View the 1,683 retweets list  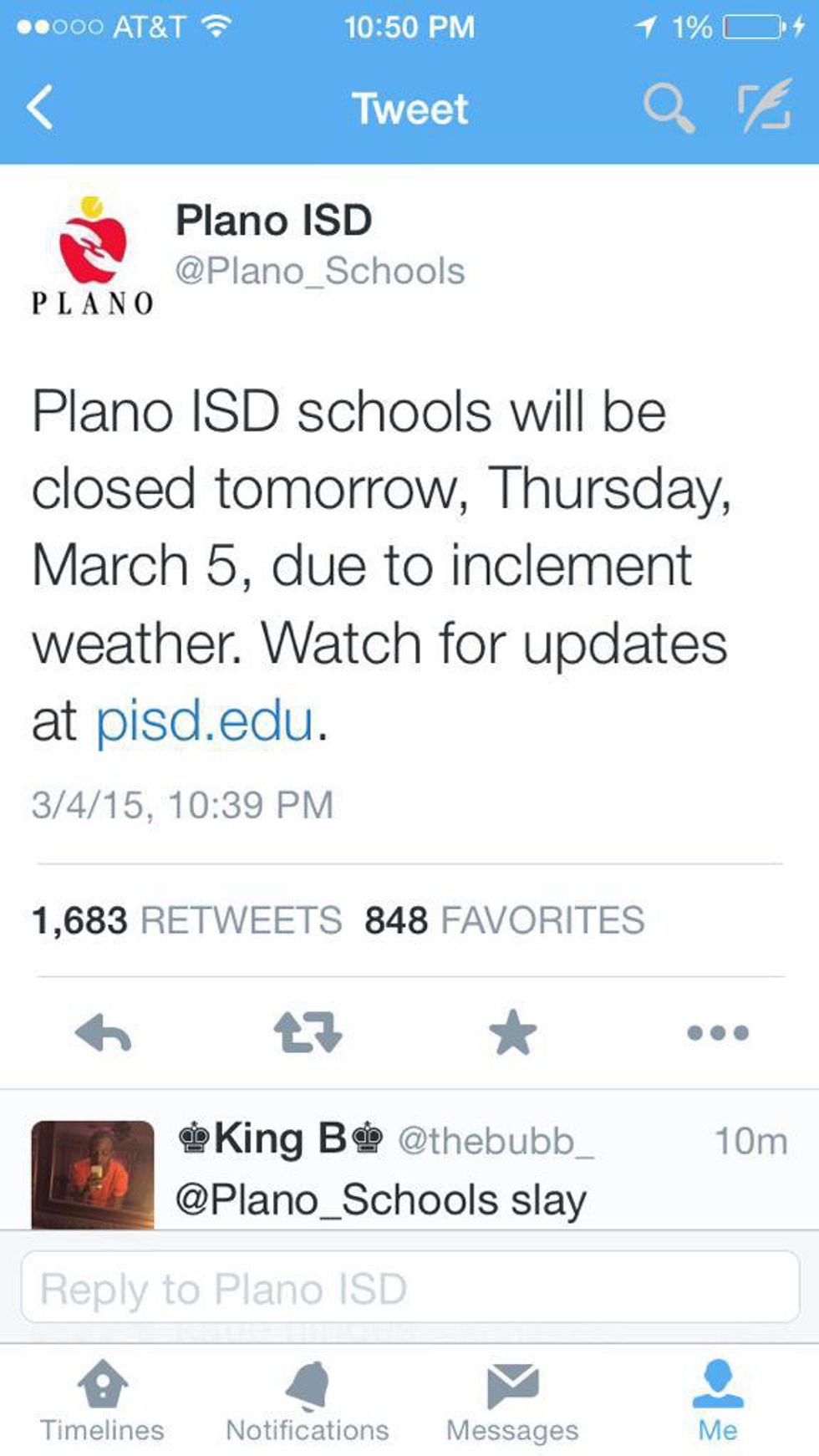[x=186, y=920]
